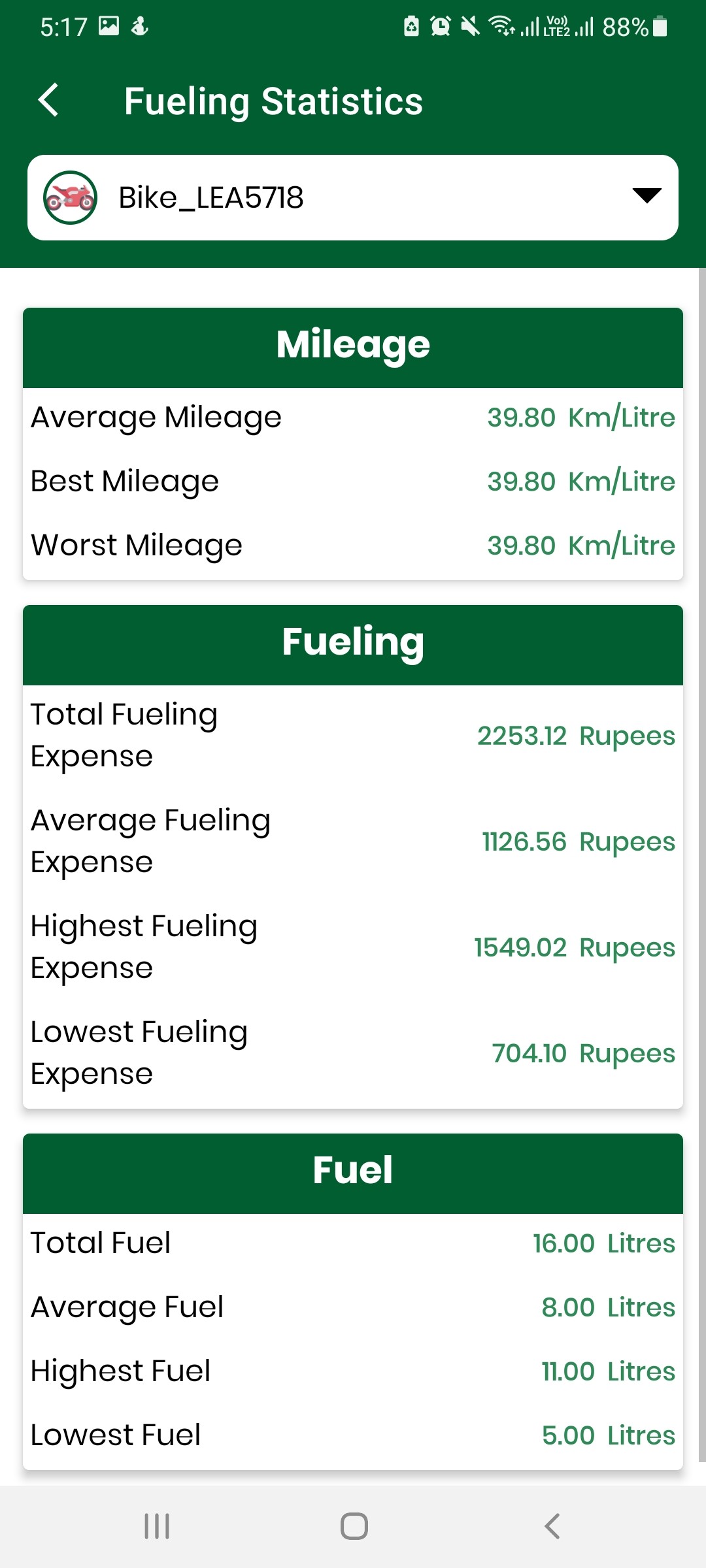
Task: Go back from Fueling Statistics
Action: click(x=49, y=101)
